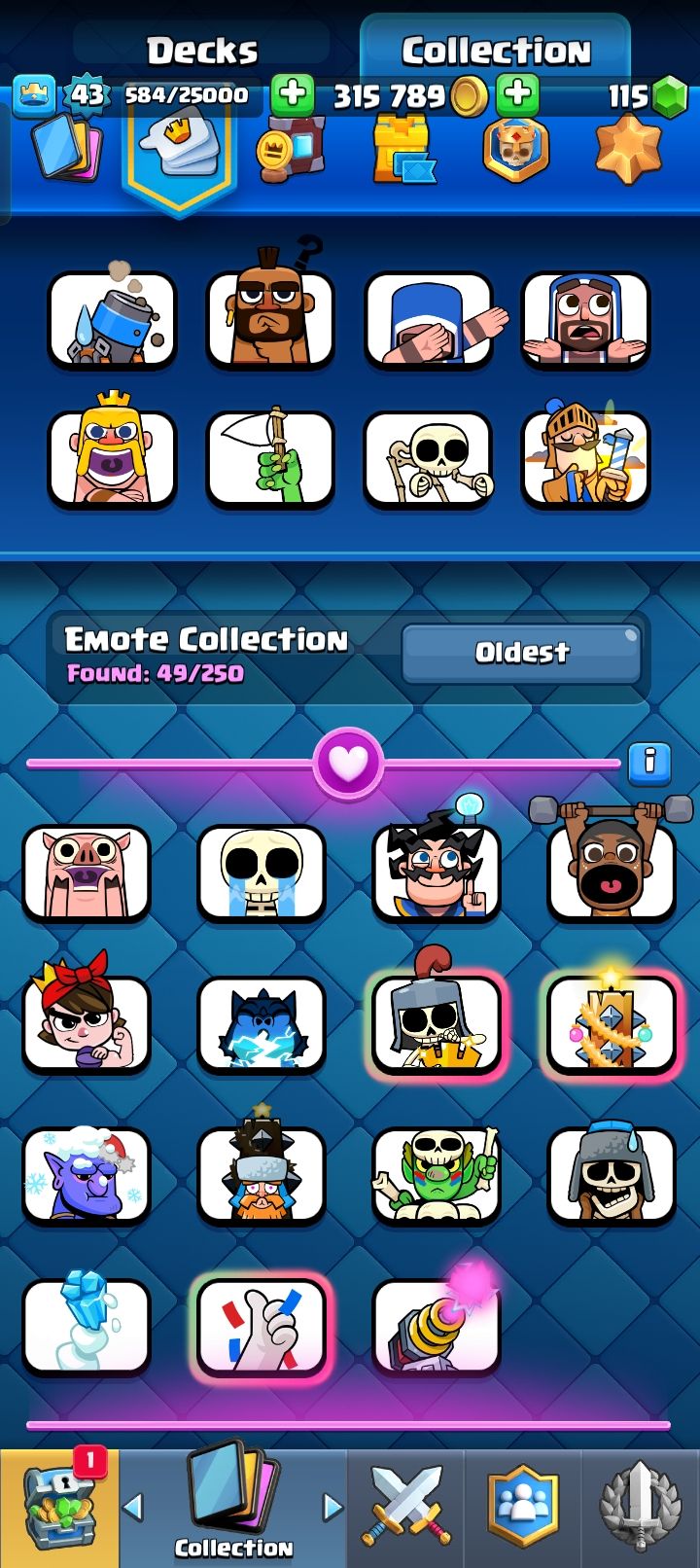Change sorting from Oldest
Viewport: 700px width, 1568px height.
pyautogui.click(x=521, y=653)
